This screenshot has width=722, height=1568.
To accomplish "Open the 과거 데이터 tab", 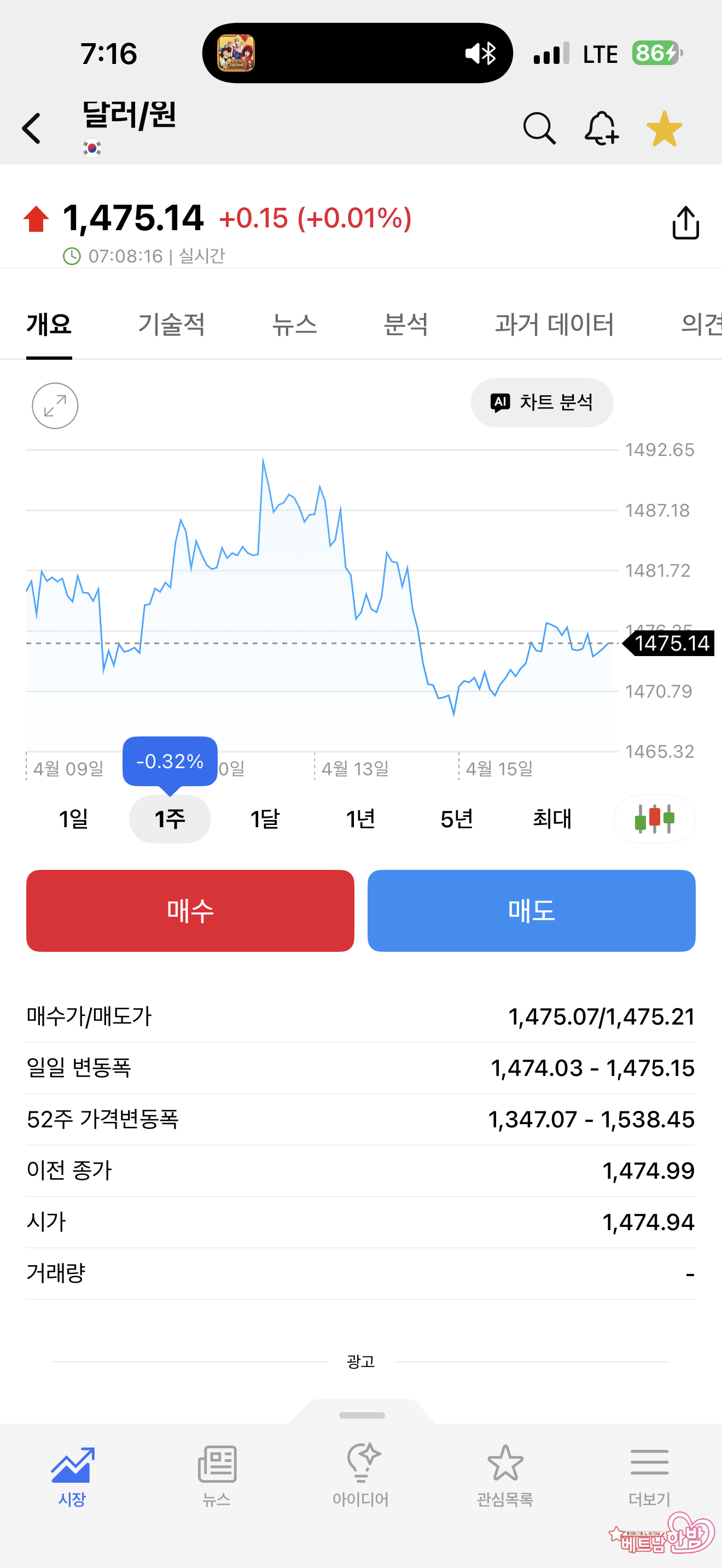I will [554, 324].
